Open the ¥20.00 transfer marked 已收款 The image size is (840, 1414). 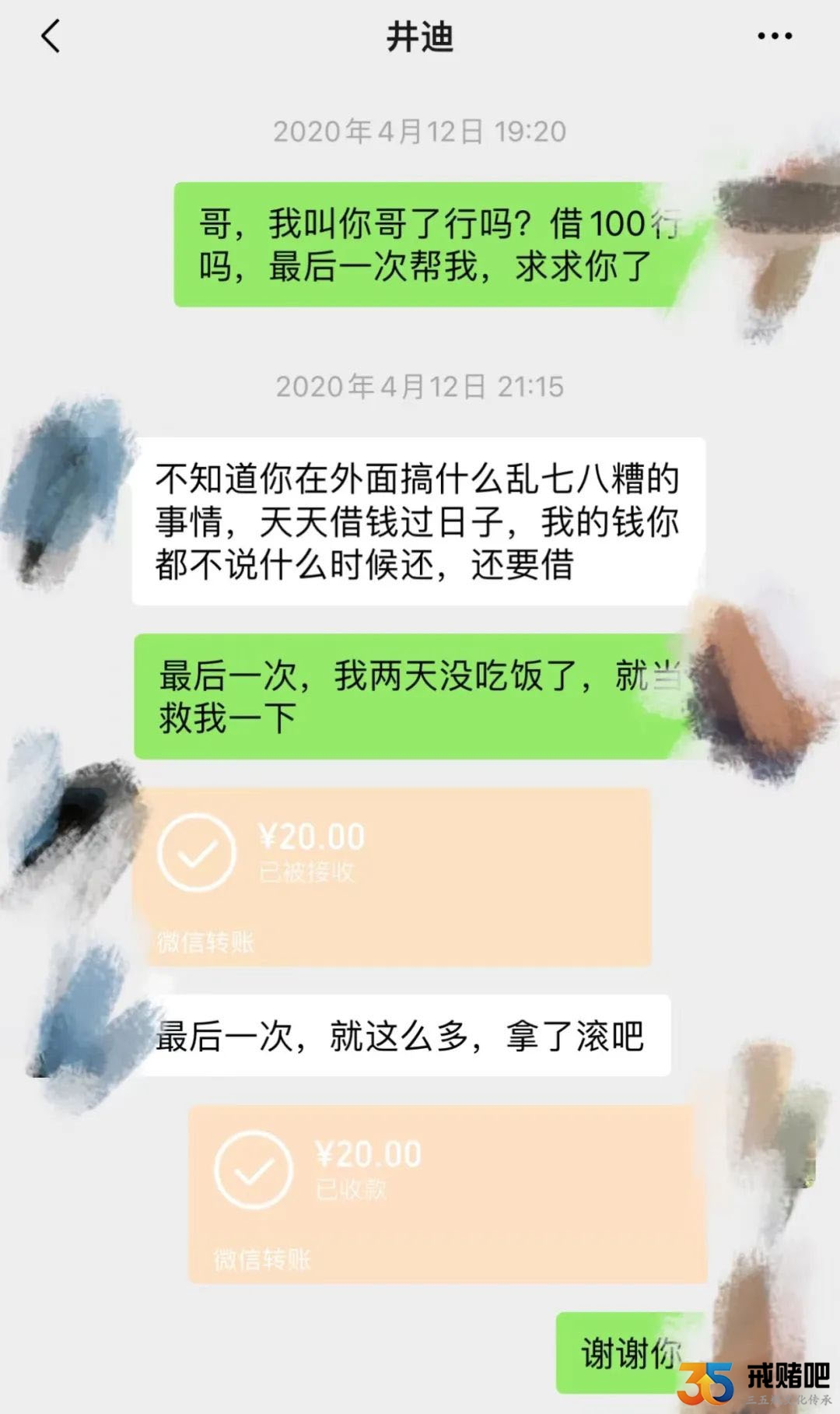point(447,1193)
